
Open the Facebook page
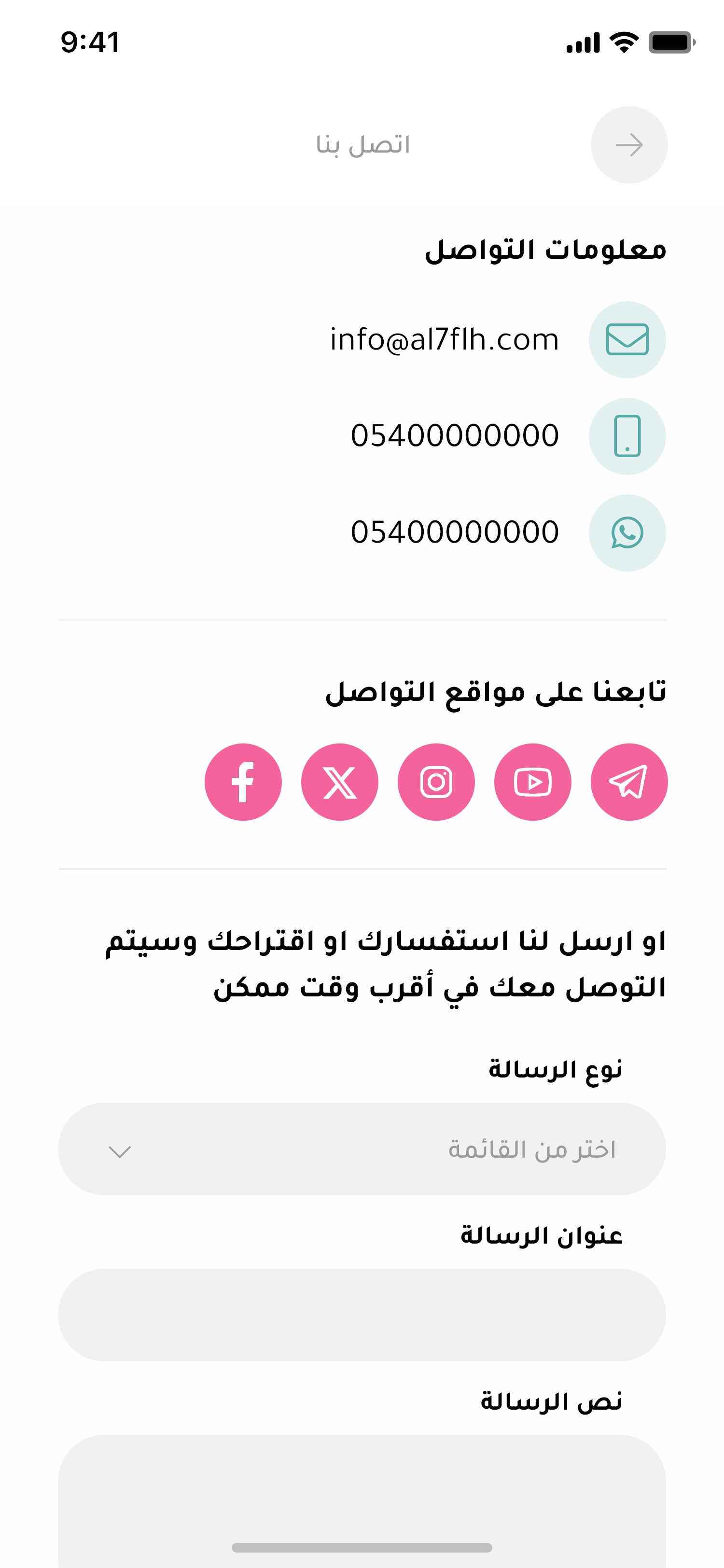(243, 782)
